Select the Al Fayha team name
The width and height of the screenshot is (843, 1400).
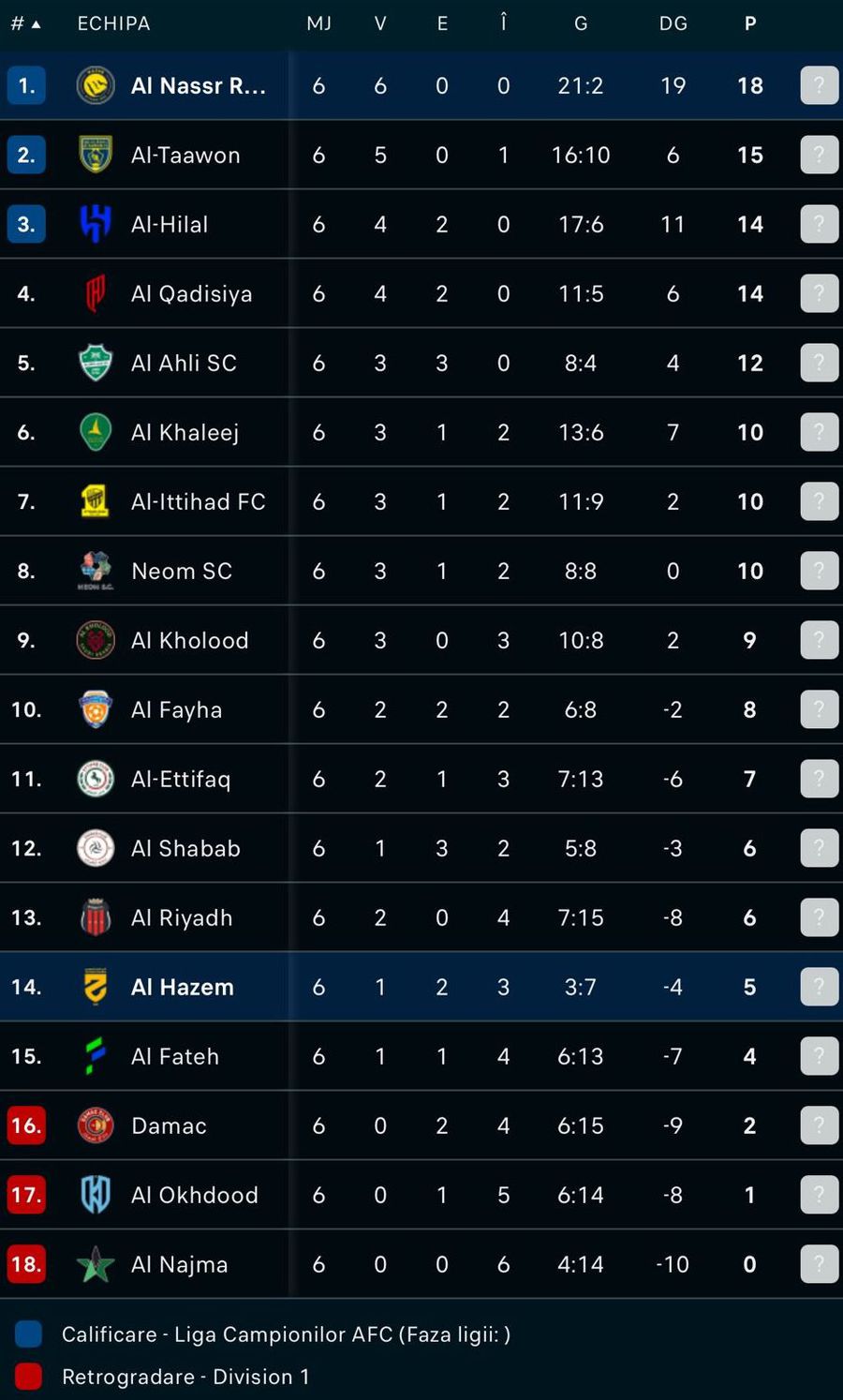click(177, 709)
